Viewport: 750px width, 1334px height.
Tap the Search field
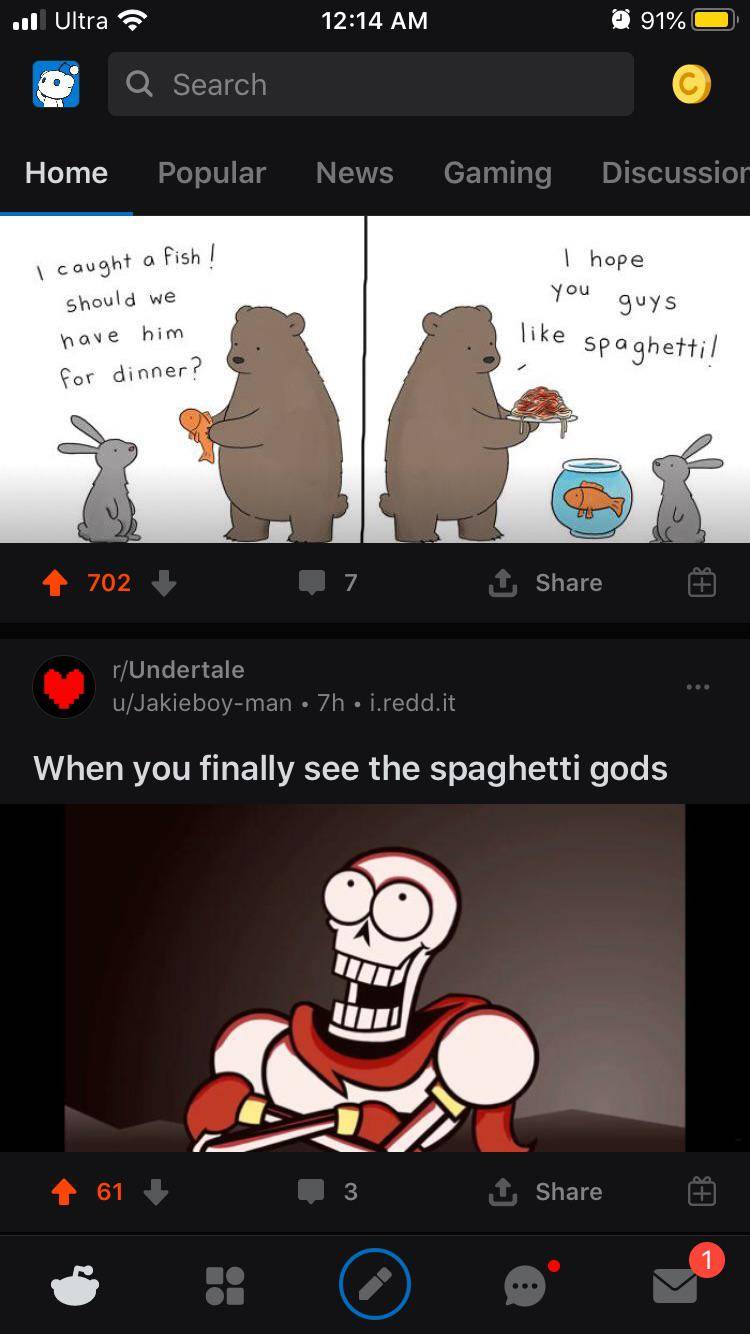(x=370, y=84)
